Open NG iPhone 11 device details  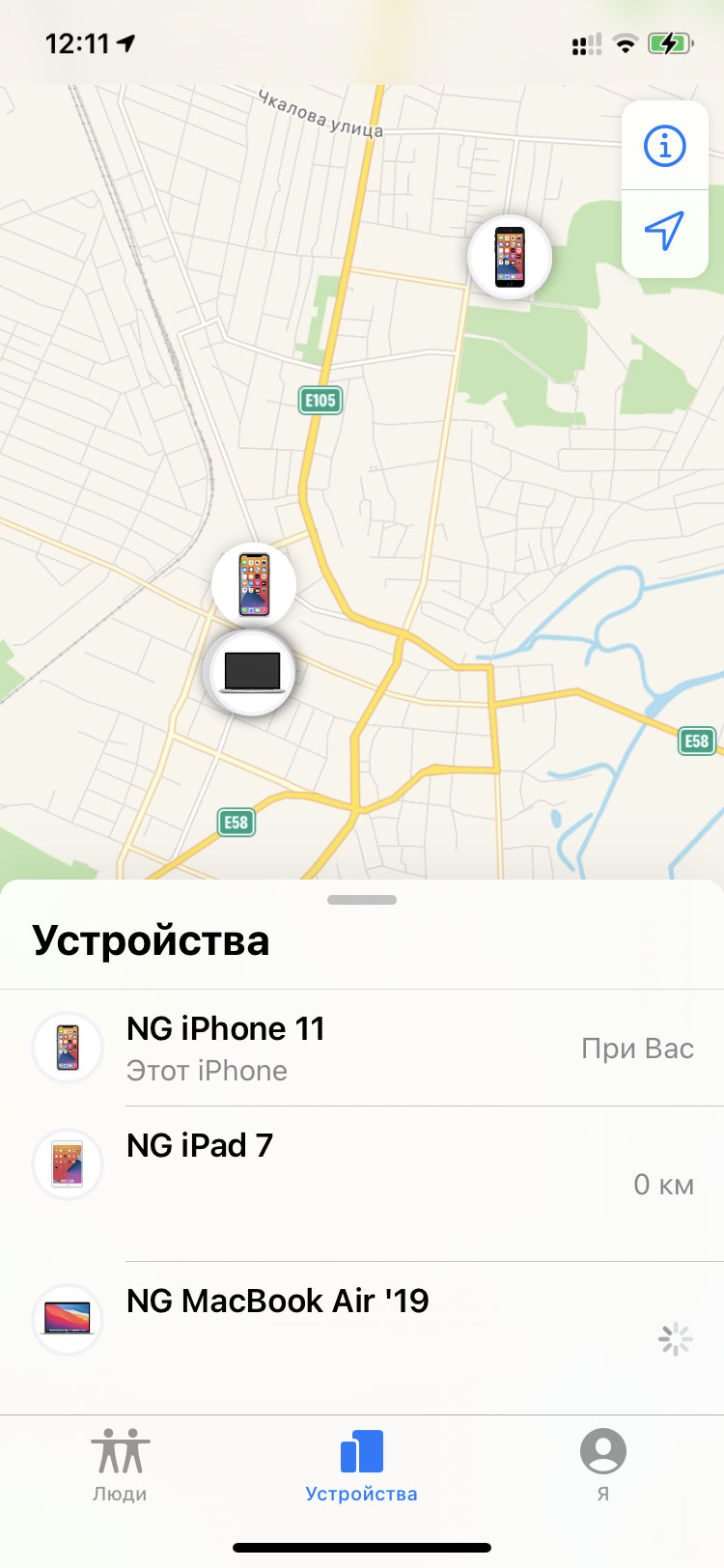[362, 1049]
